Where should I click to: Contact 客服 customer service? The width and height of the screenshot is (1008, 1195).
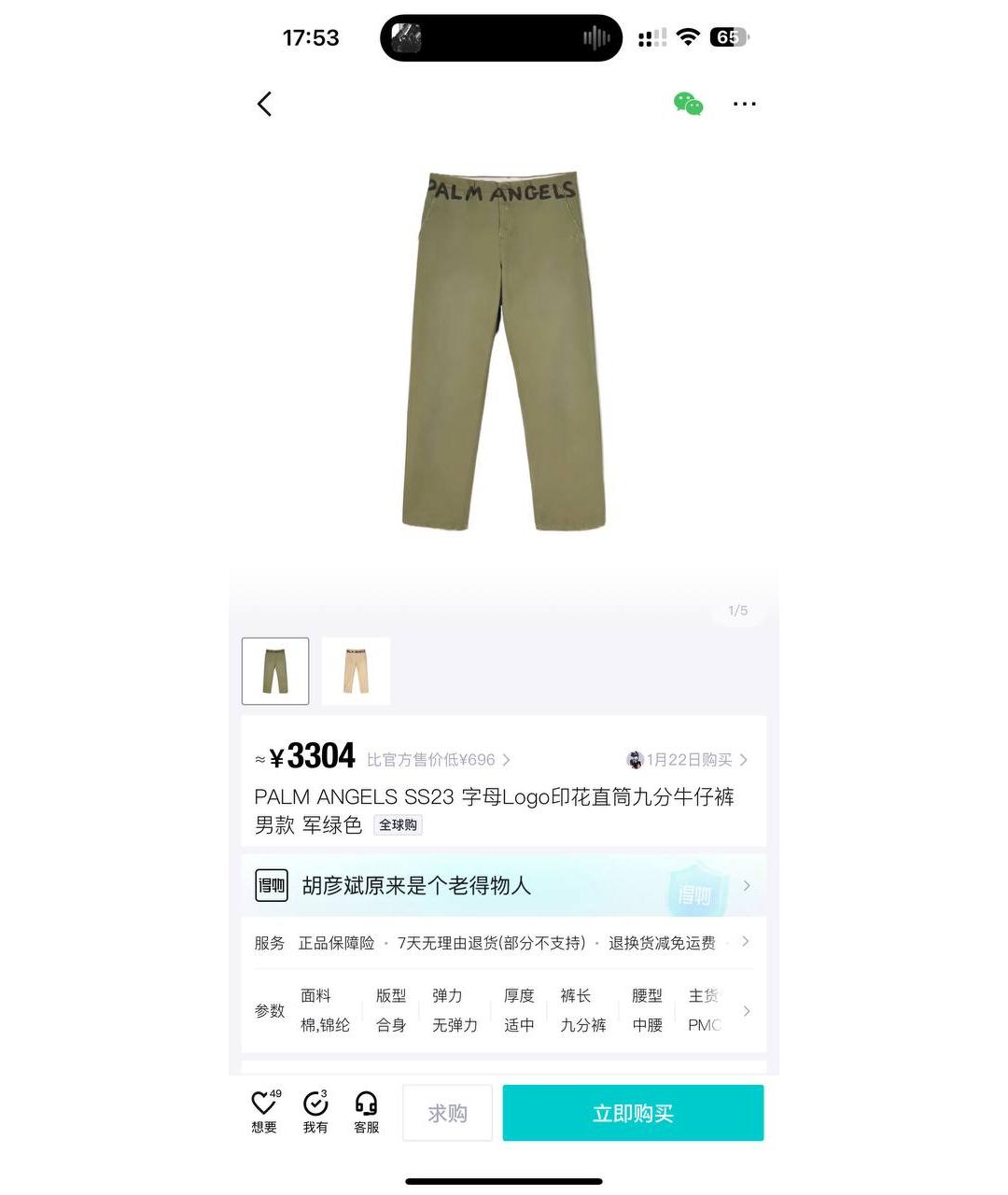pos(366,1112)
